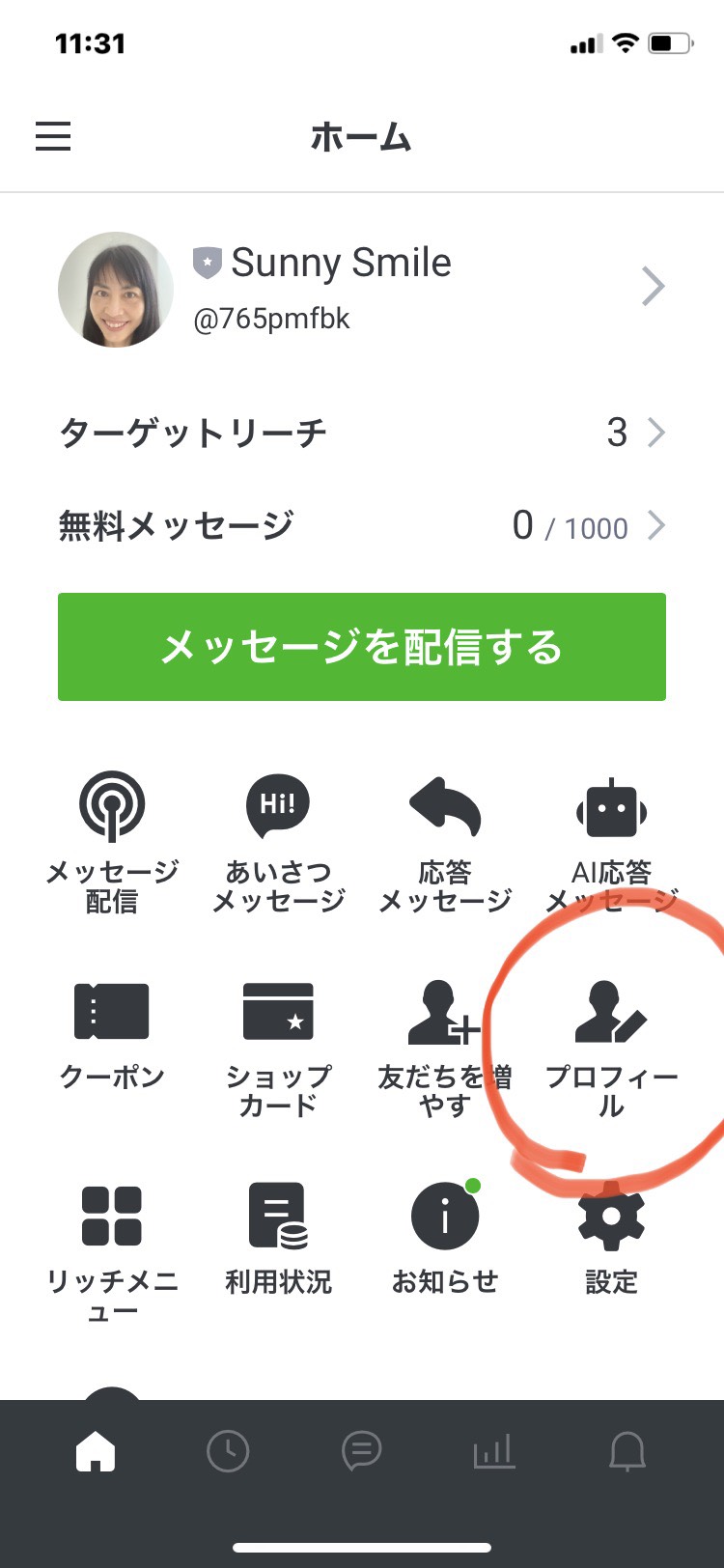Open 設定 gear

point(611,1238)
